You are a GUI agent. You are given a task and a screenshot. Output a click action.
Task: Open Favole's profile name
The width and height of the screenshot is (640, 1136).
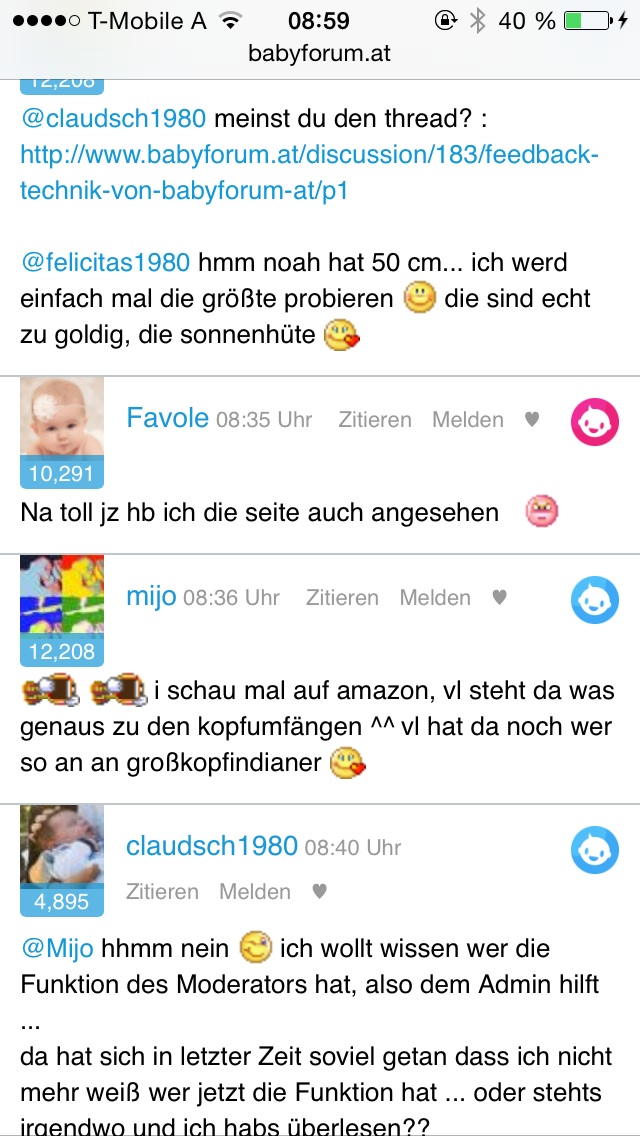click(167, 417)
